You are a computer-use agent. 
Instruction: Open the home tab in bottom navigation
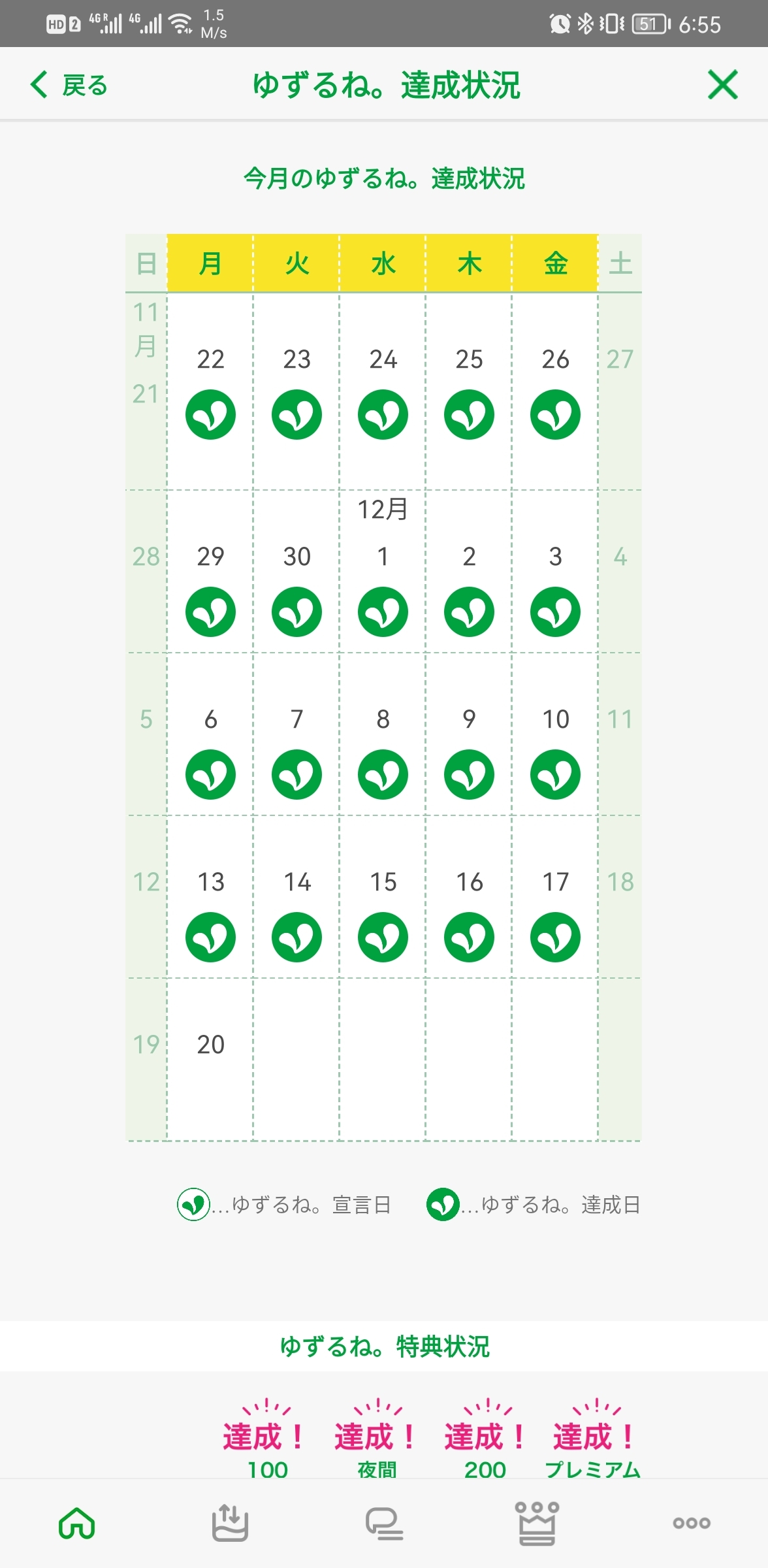point(77,1523)
